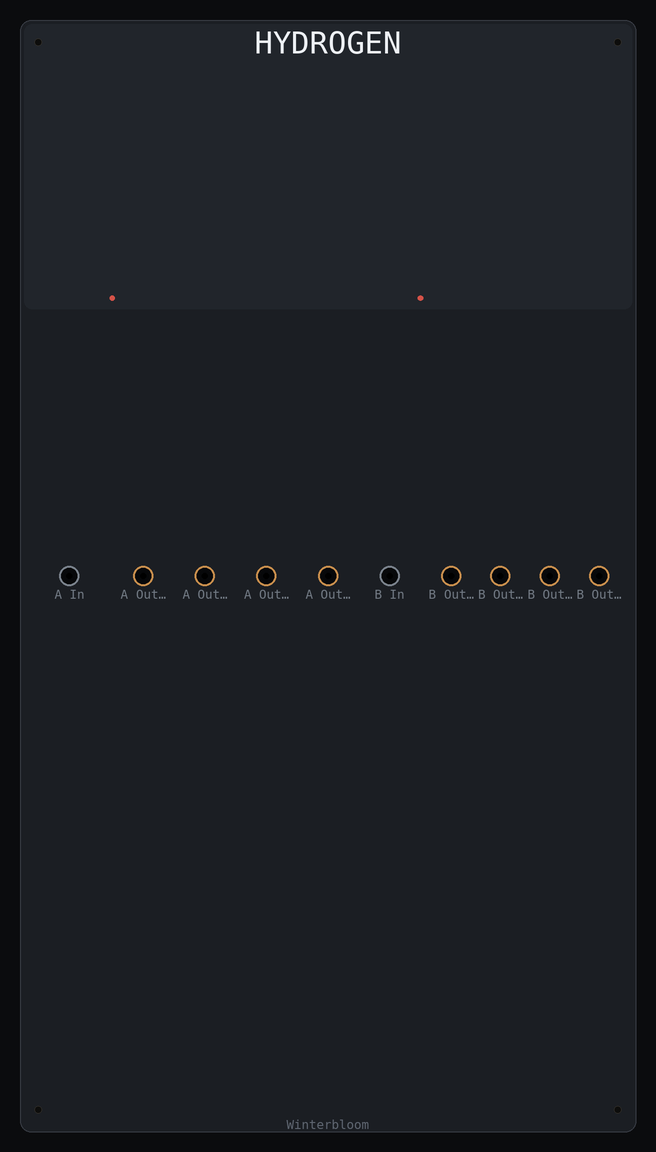This screenshot has width=656, height=1152.
Task: Select the A Out jack adjacent to B In
Action: coord(328,576)
